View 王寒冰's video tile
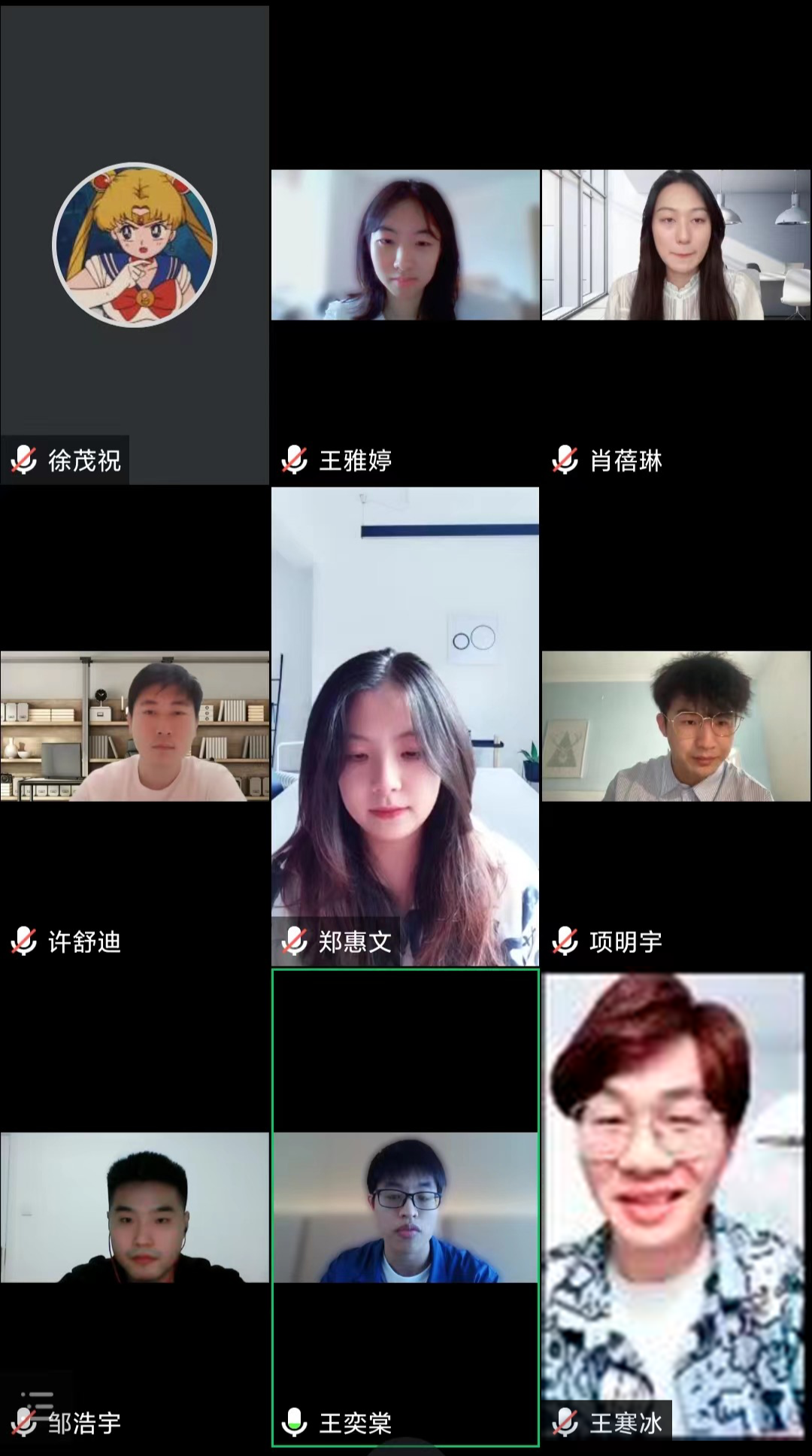Screen dimensions: 812x1456 (676, 1208)
